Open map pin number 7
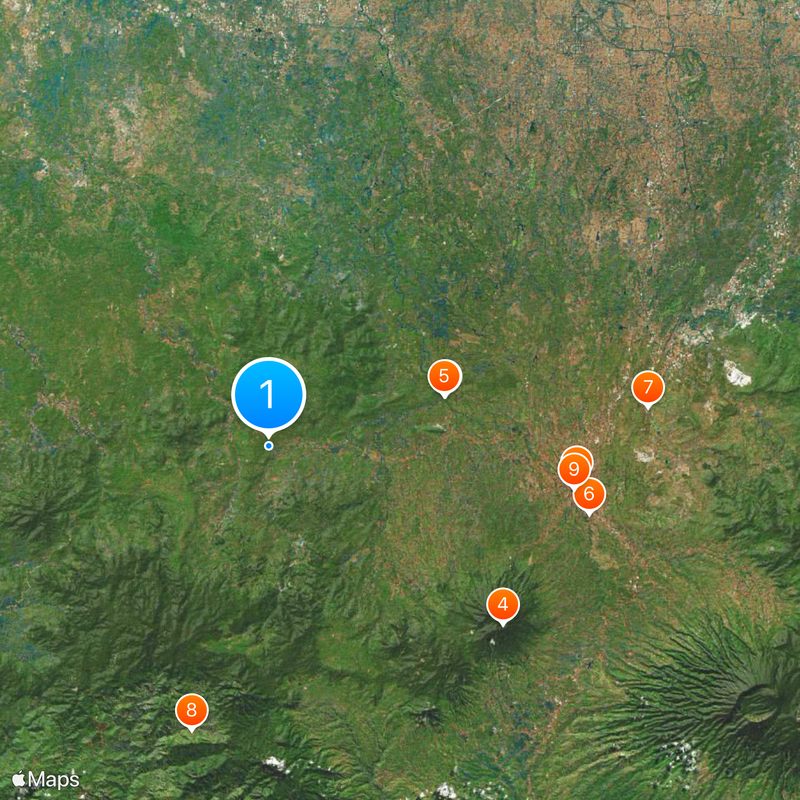This screenshot has height=800, width=800. tap(647, 386)
